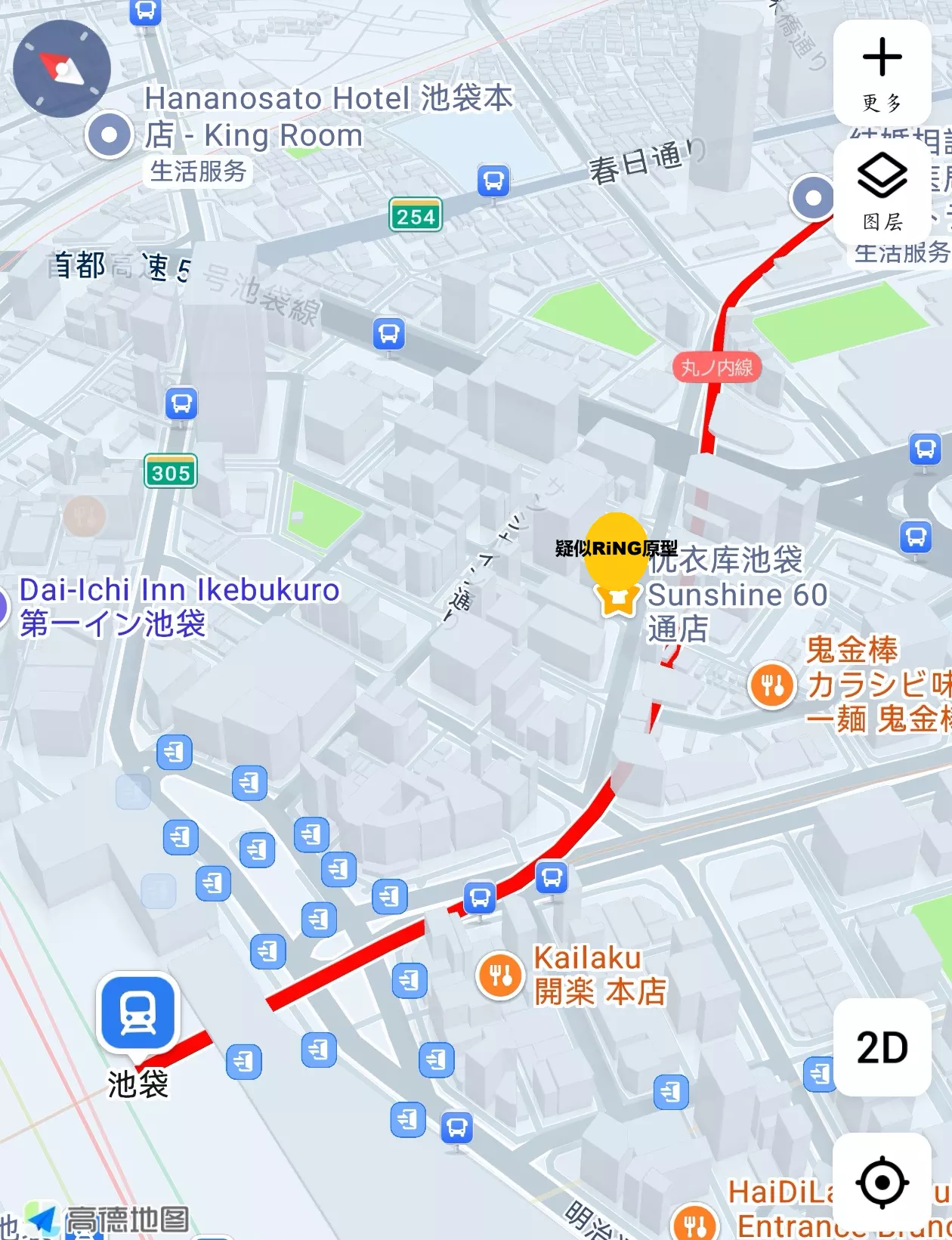Open Hananosato Hotel 池袋本店 place marker

[110, 135]
